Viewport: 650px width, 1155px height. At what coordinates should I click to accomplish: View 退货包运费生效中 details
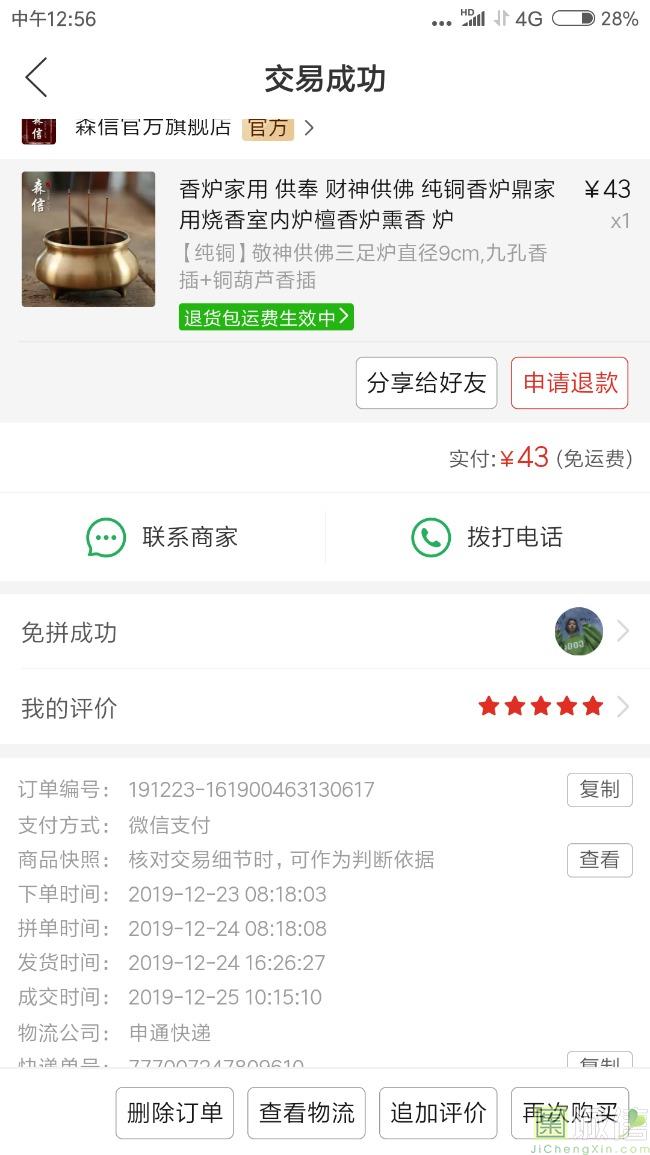point(266,317)
